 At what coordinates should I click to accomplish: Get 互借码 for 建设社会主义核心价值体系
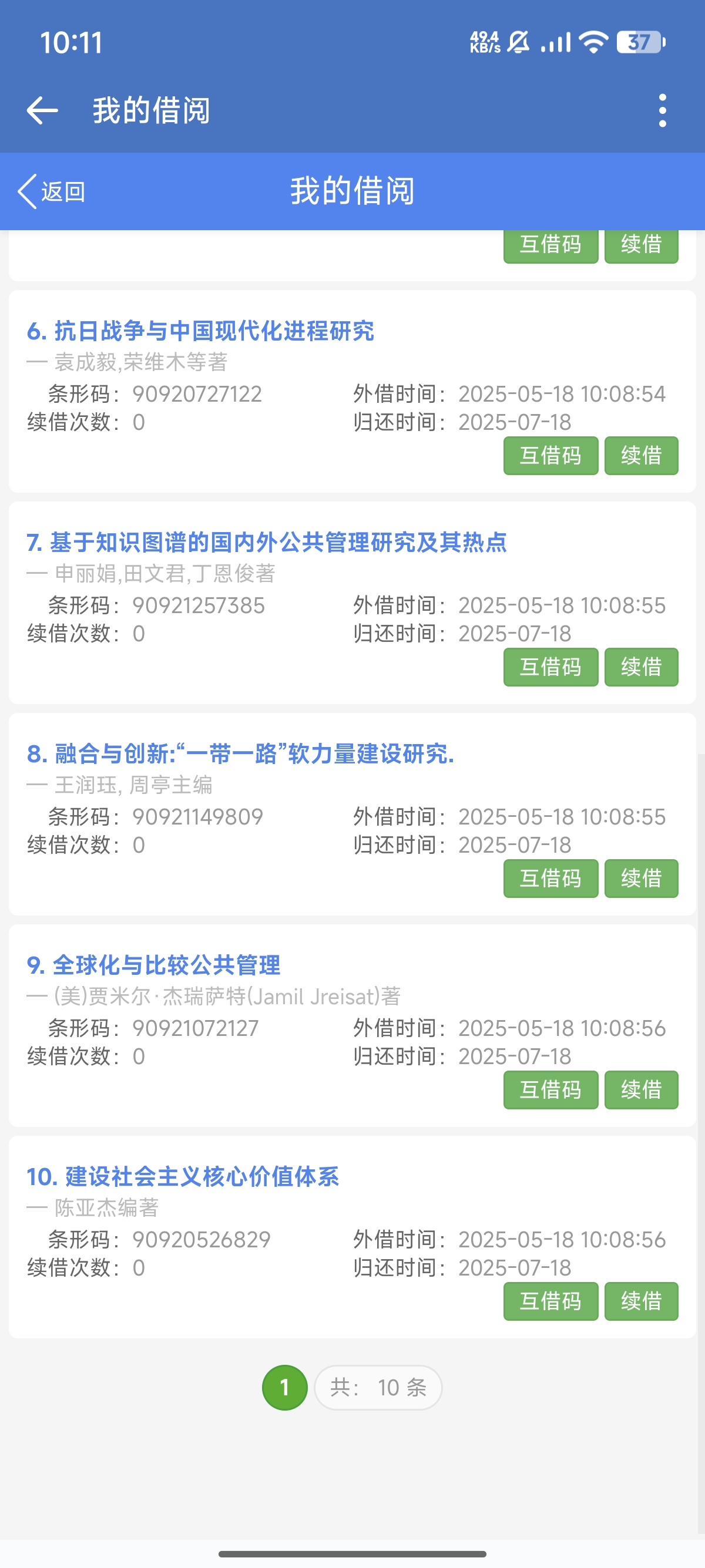(550, 1301)
